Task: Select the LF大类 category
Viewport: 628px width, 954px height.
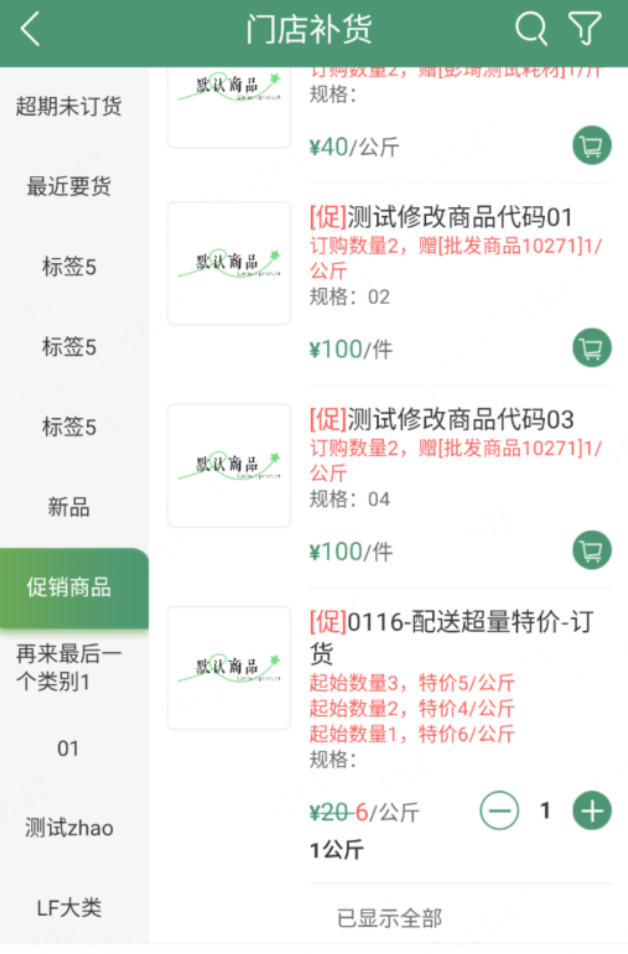Action: point(69,908)
